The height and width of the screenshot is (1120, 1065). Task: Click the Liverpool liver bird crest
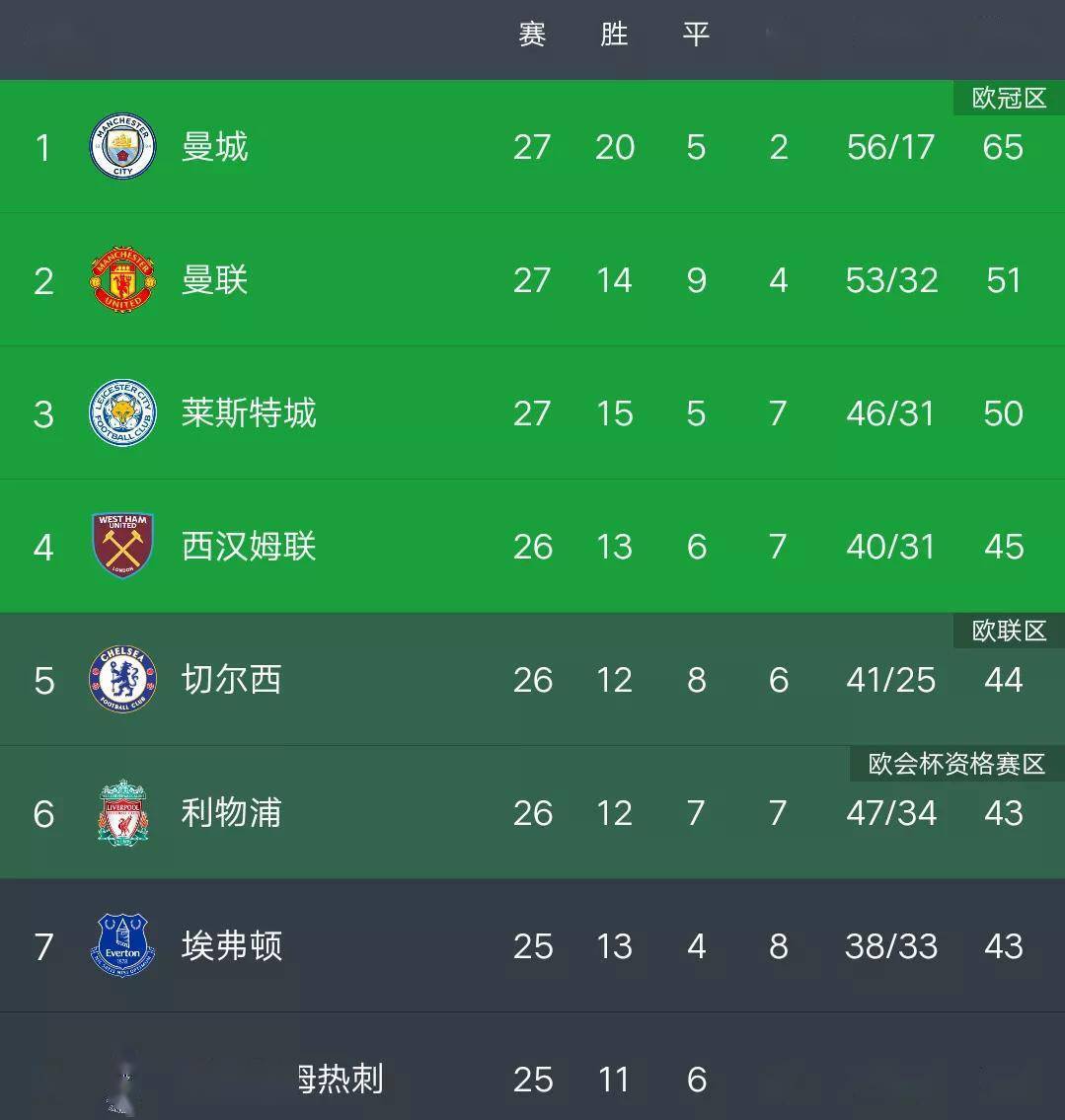[x=121, y=813]
